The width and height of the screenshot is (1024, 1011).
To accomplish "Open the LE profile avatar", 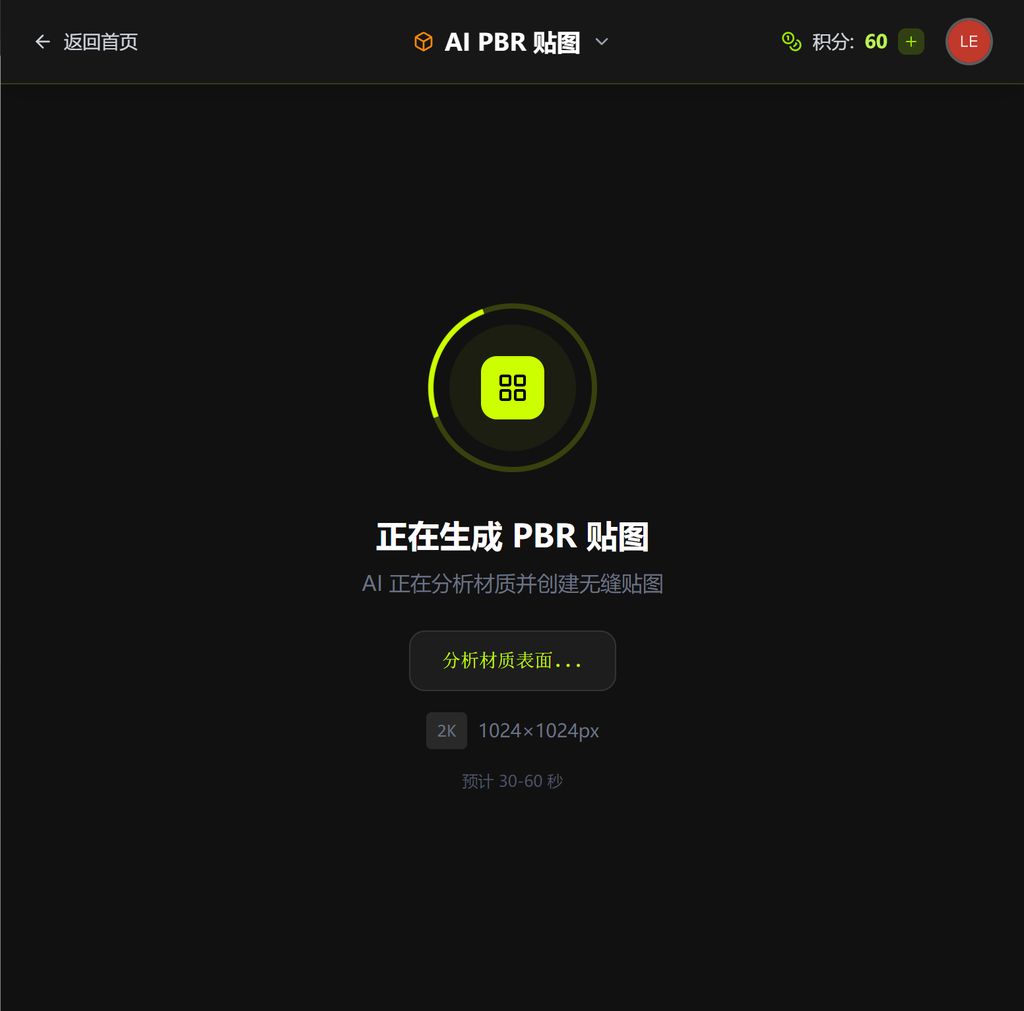I will (x=968, y=42).
